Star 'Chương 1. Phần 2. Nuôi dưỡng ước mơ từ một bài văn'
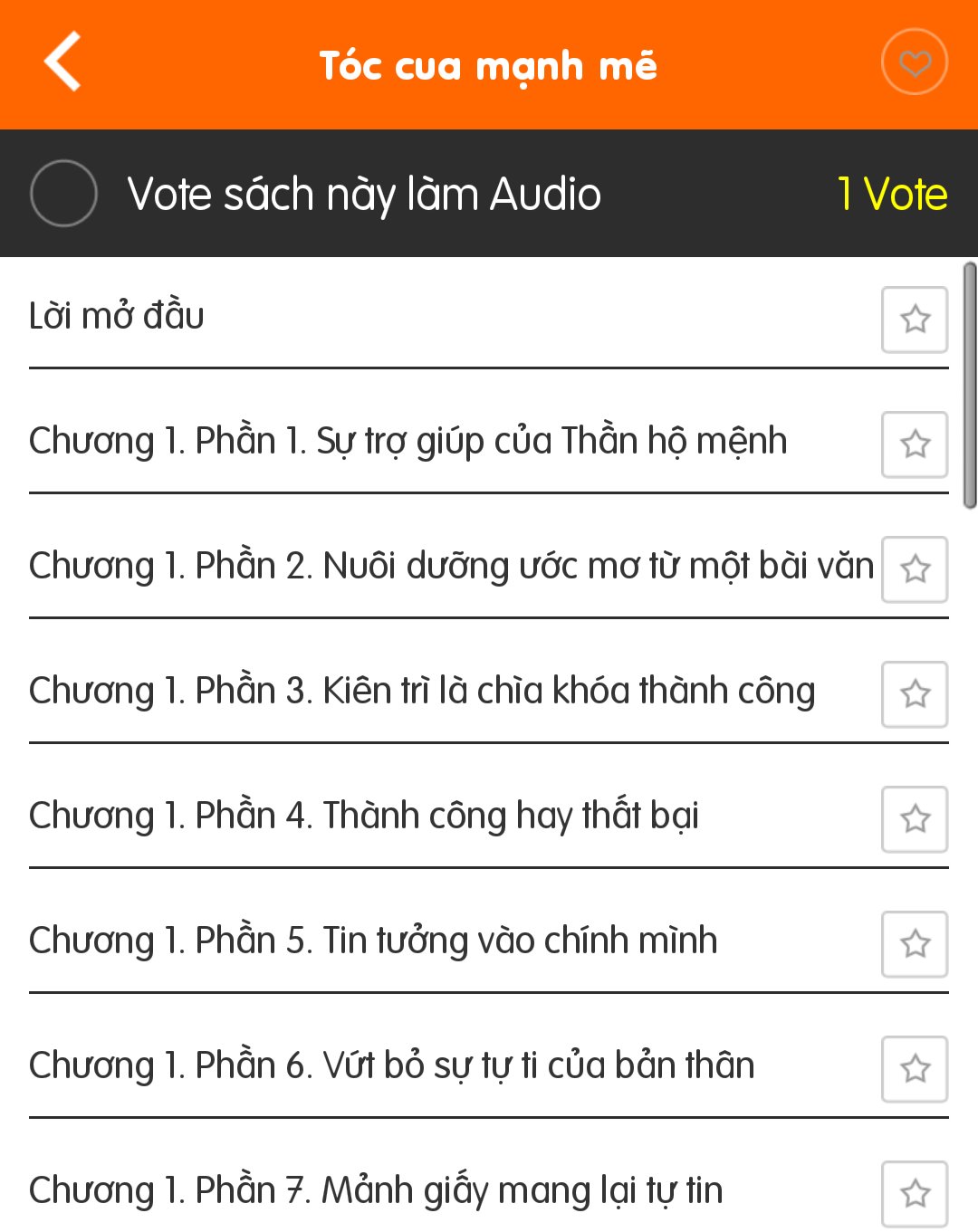978x1232 pixels. click(914, 568)
